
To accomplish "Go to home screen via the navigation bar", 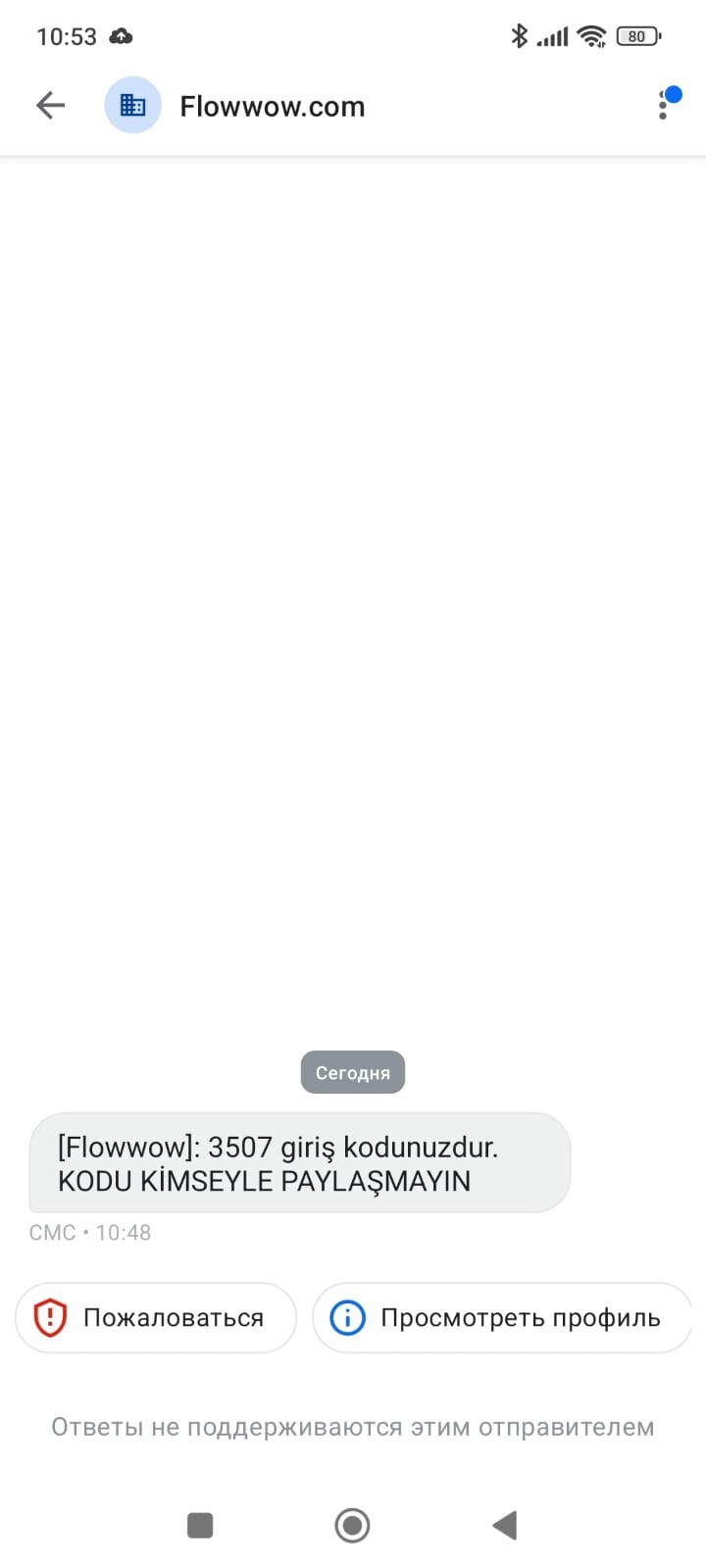I will coord(352,1525).
